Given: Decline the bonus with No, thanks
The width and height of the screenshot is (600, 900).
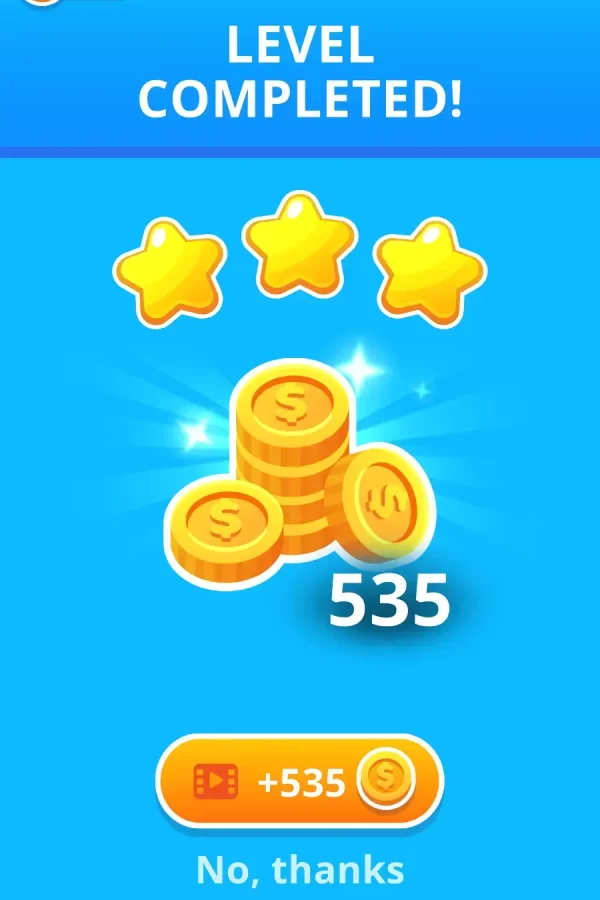Looking at the screenshot, I should [300, 869].
